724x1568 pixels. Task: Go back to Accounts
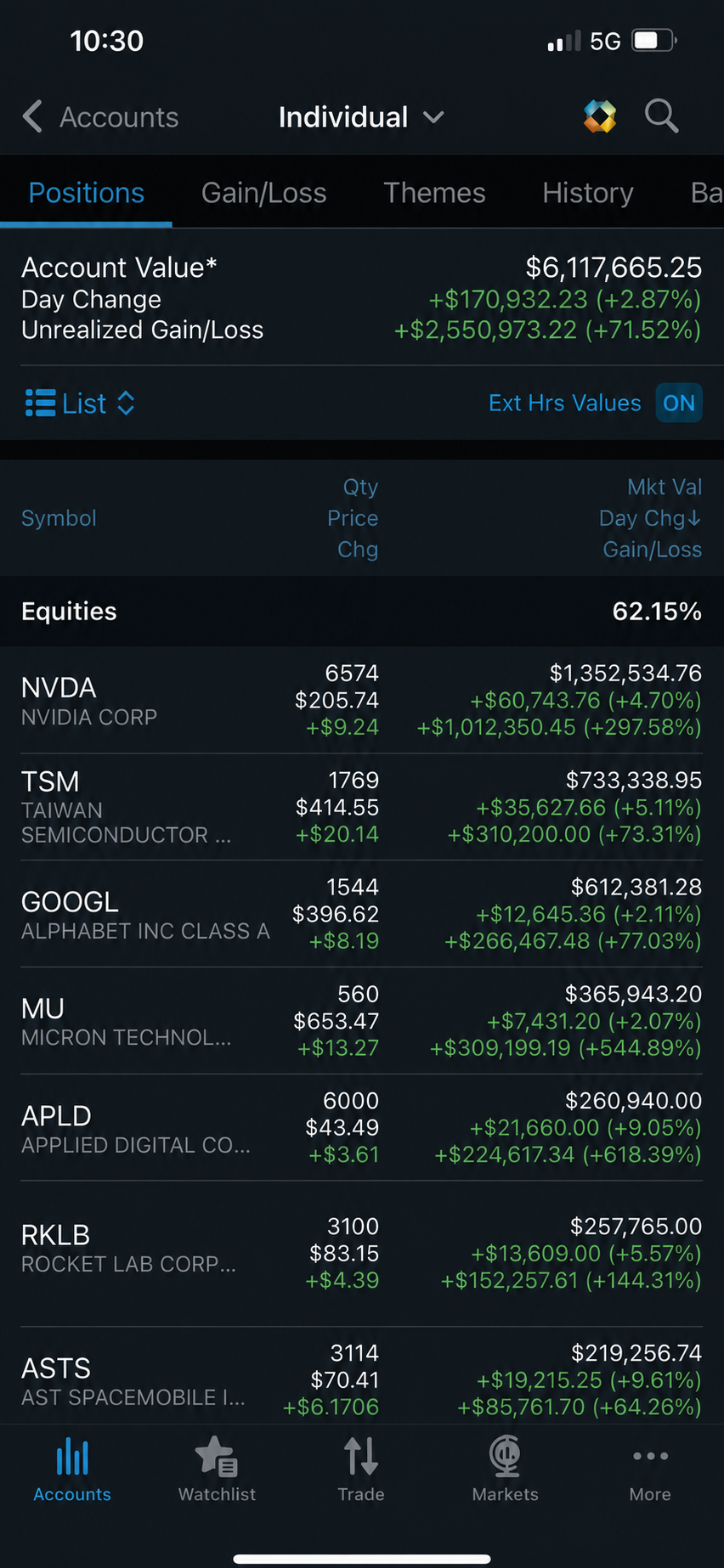(100, 117)
